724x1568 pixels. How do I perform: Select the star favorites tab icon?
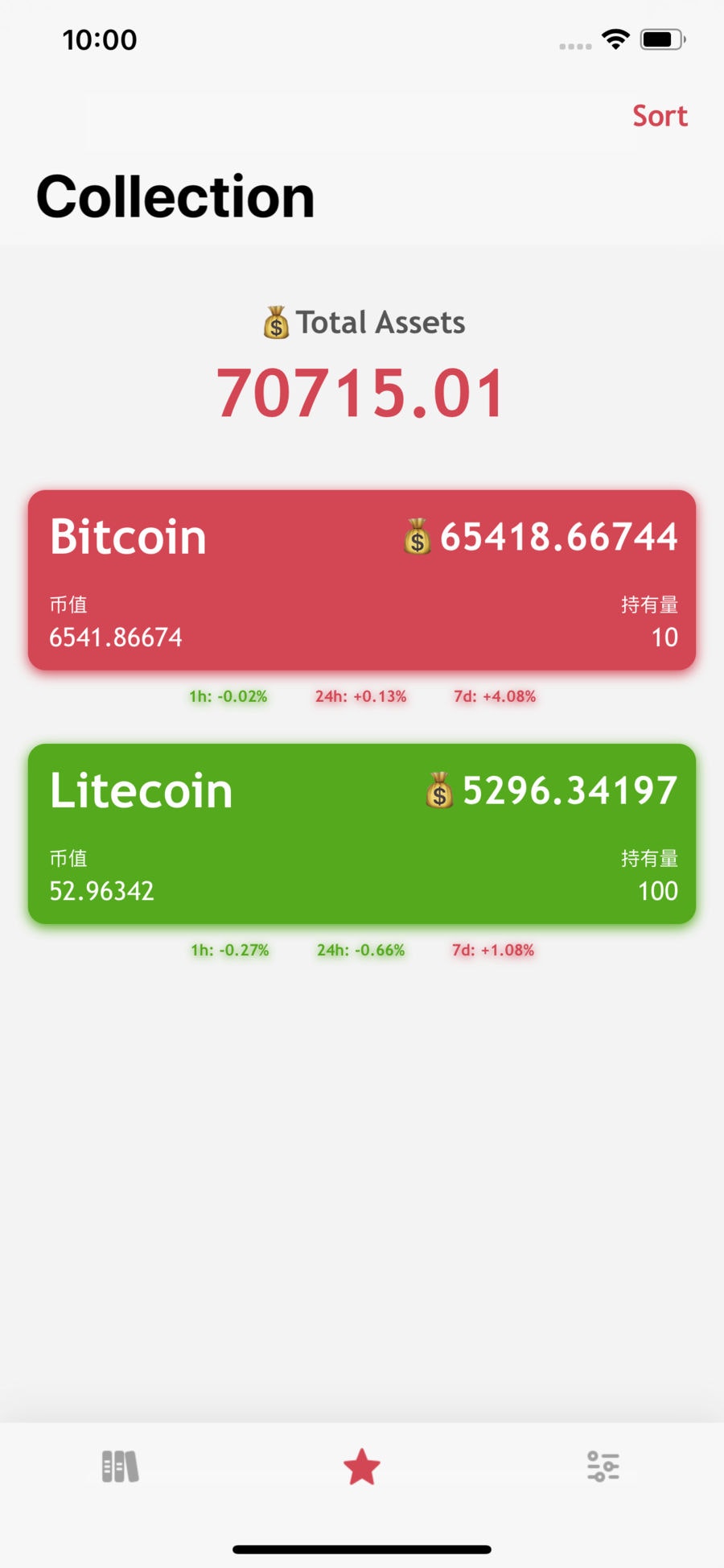361,1467
